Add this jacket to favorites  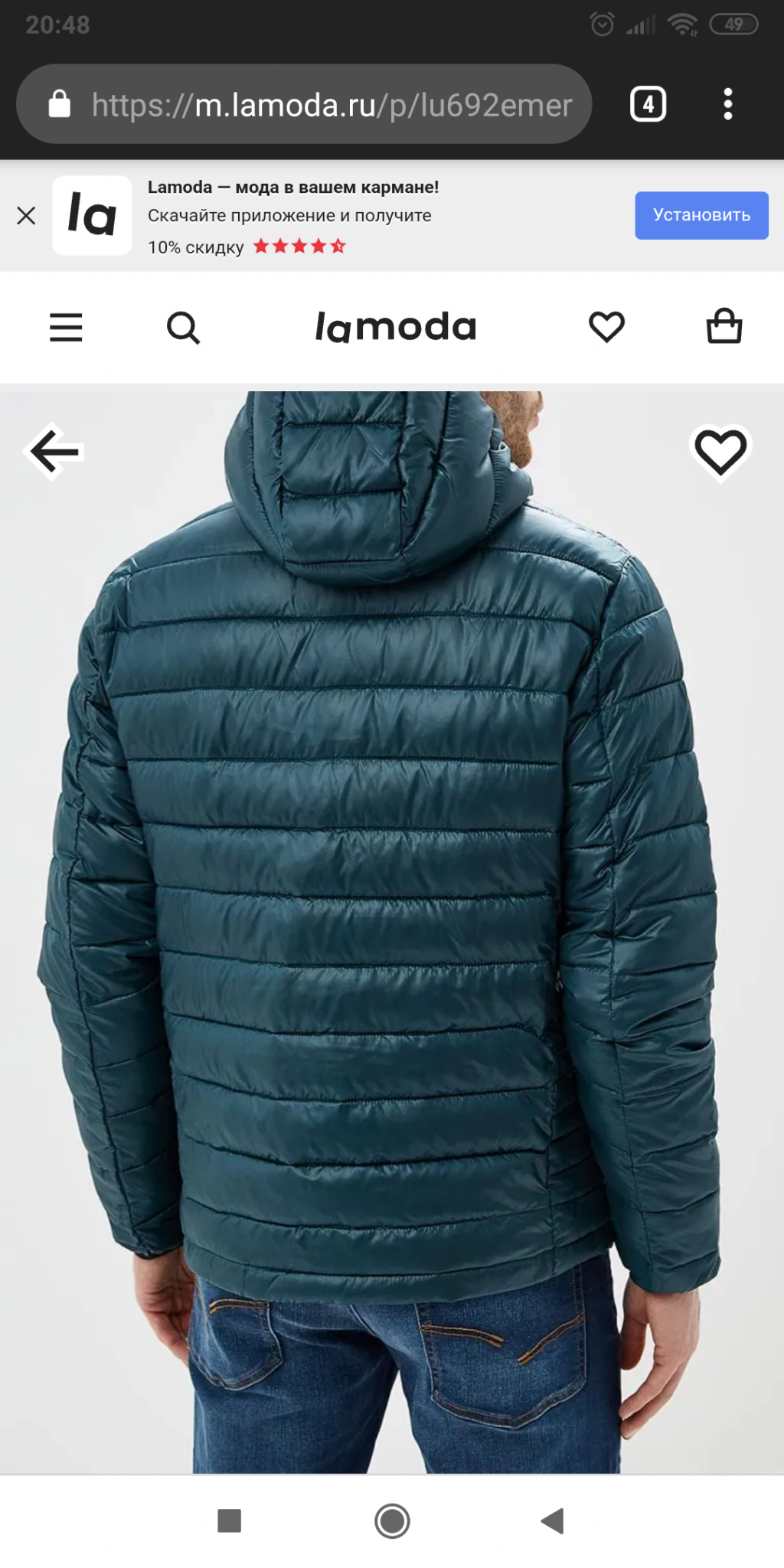720,452
